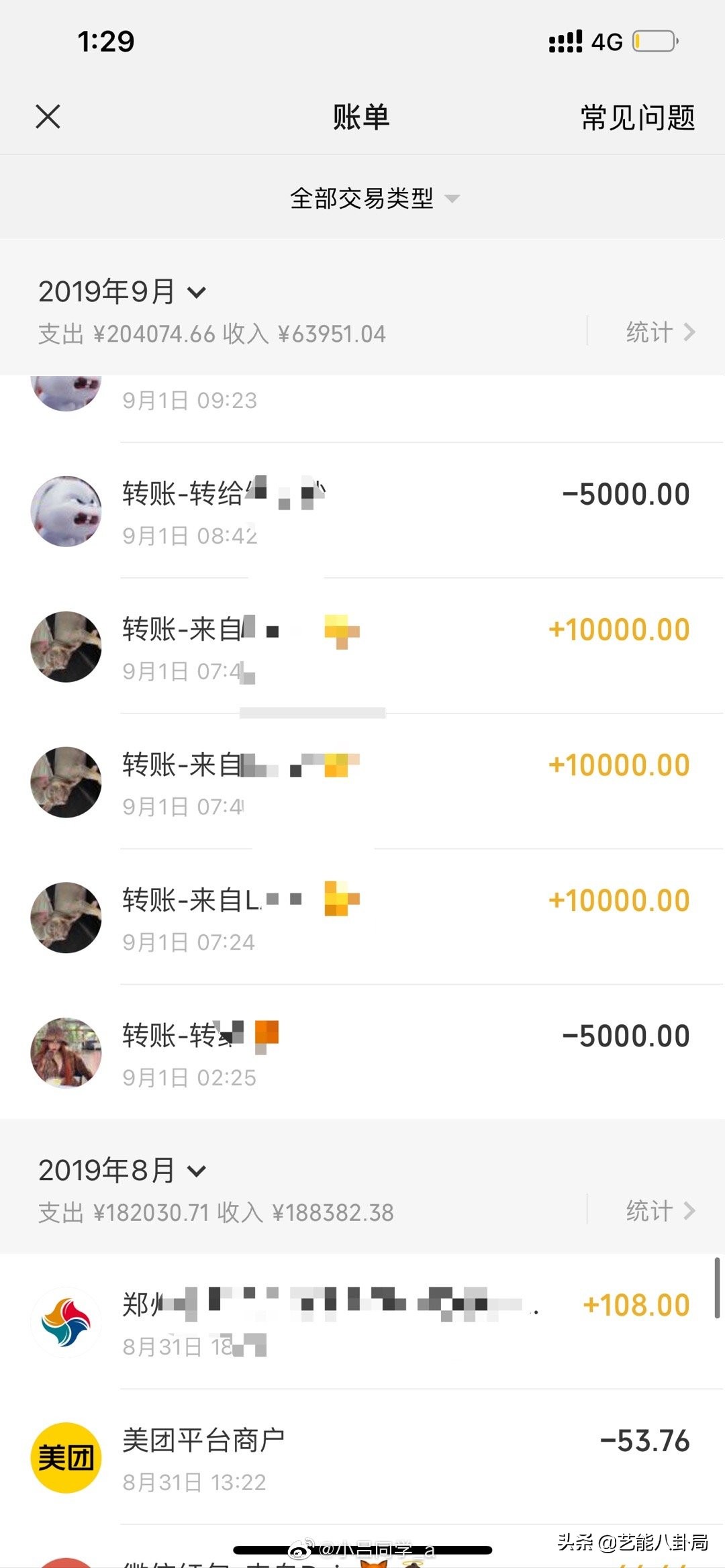Image resolution: width=725 pixels, height=1568 pixels.
Task: Open the 全部交易类型 filter dropdown
Action: tap(373, 197)
